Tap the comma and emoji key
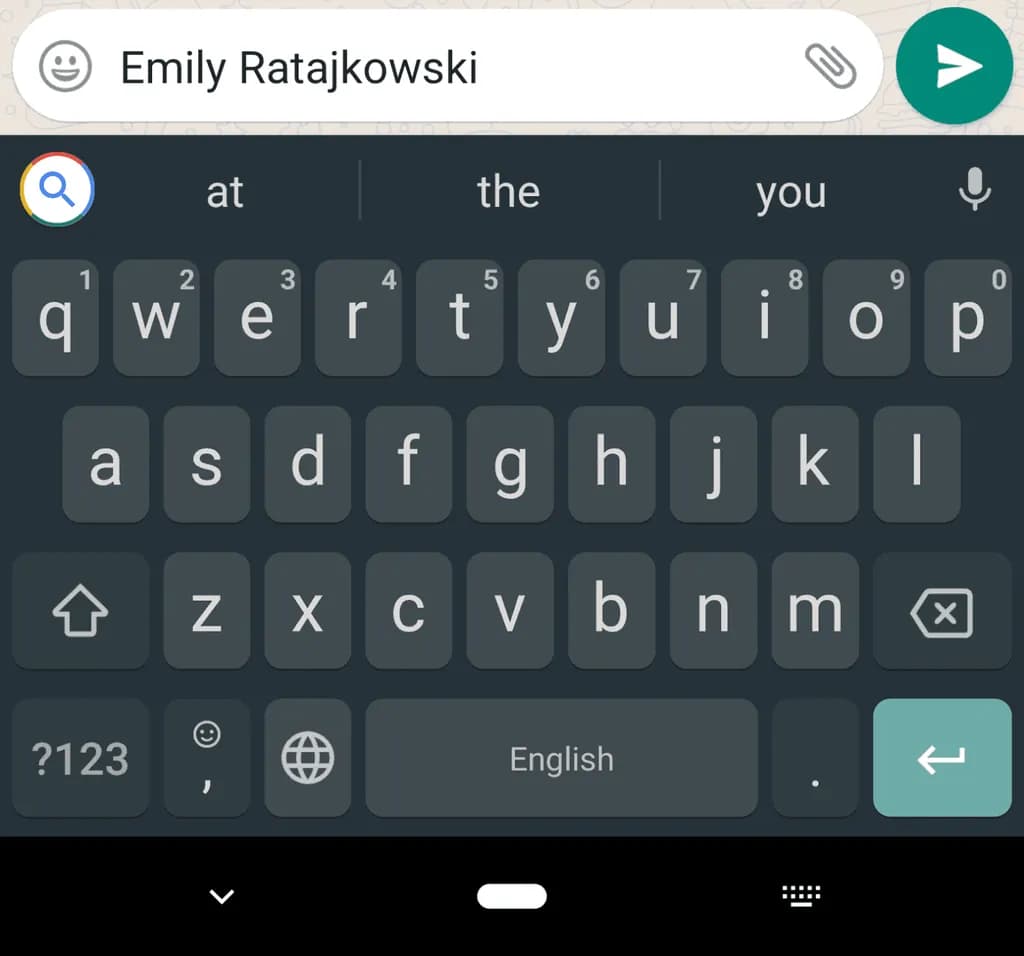Screen dimensions: 1024x956 click(206, 759)
